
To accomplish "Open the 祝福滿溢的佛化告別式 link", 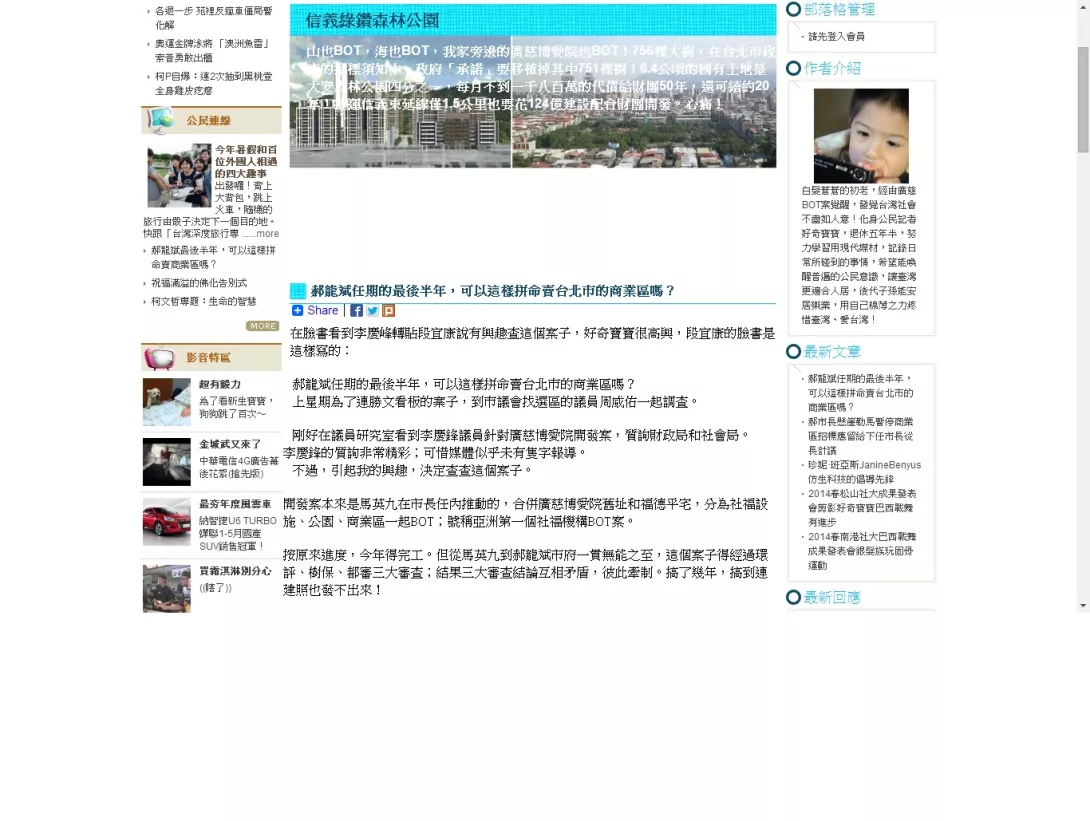I will (x=199, y=283).
